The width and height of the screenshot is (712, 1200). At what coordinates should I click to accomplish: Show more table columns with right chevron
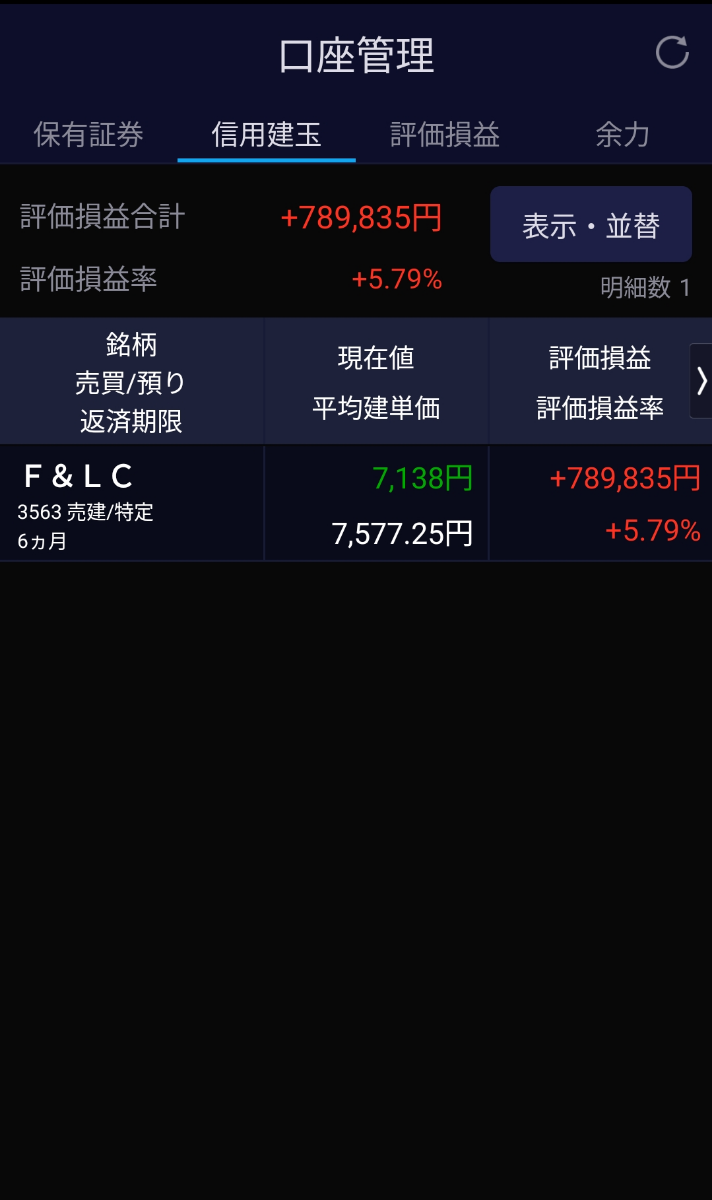click(701, 381)
